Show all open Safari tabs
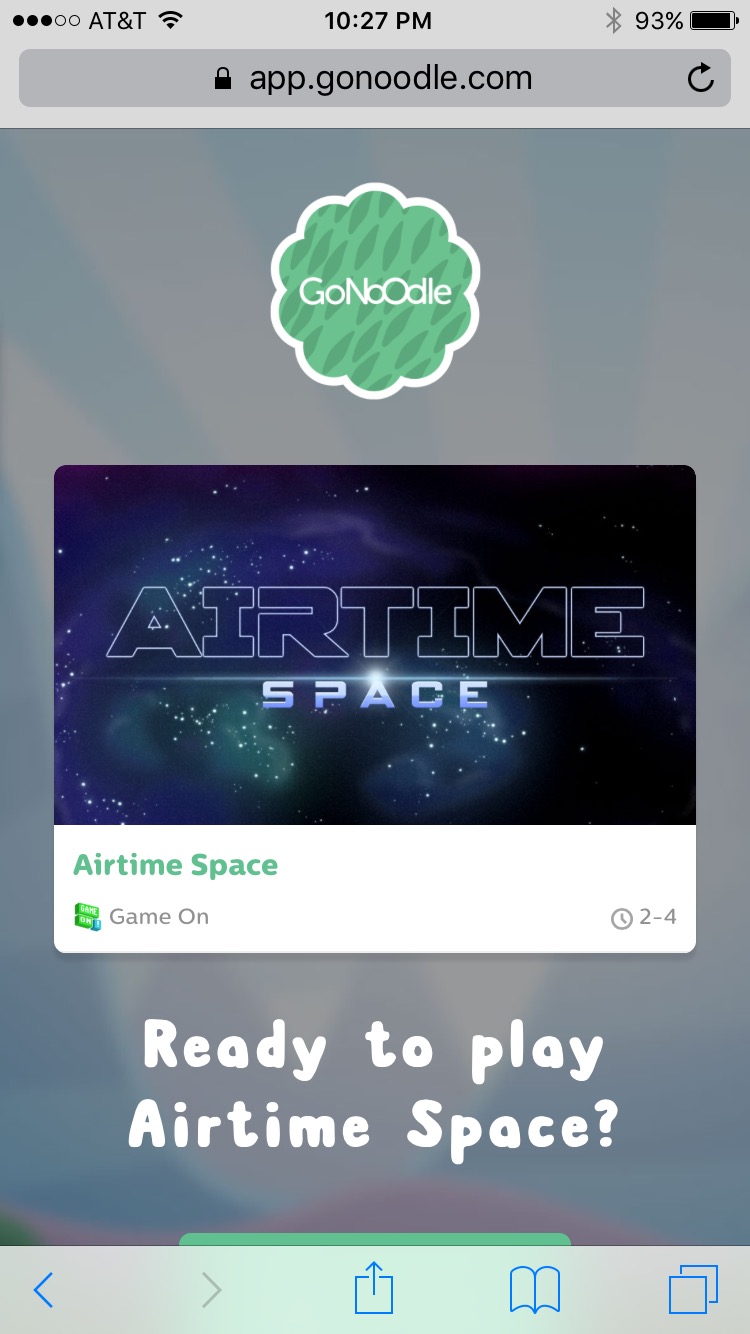The width and height of the screenshot is (750, 1334). pyautogui.click(x=693, y=1289)
